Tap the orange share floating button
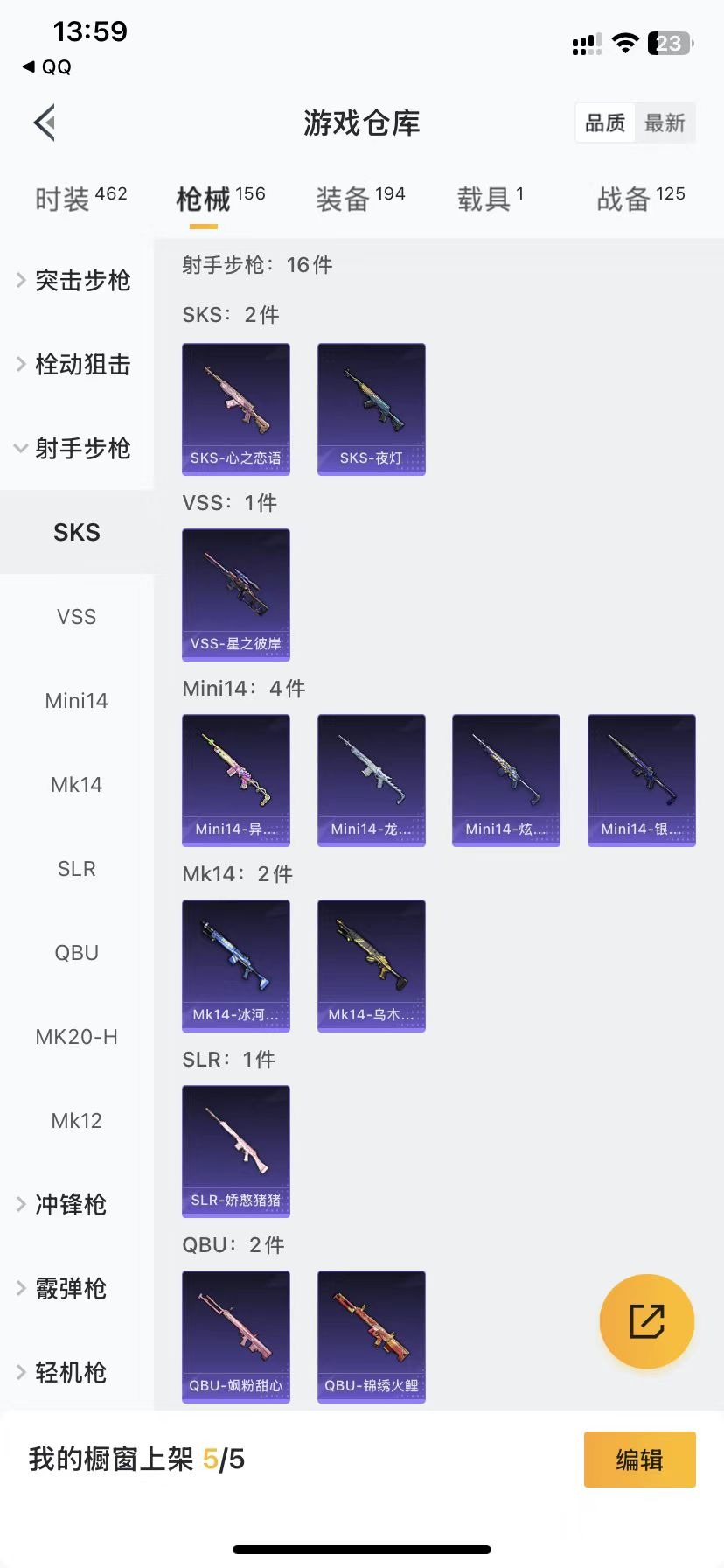This screenshot has width=724, height=1568. (x=647, y=1320)
